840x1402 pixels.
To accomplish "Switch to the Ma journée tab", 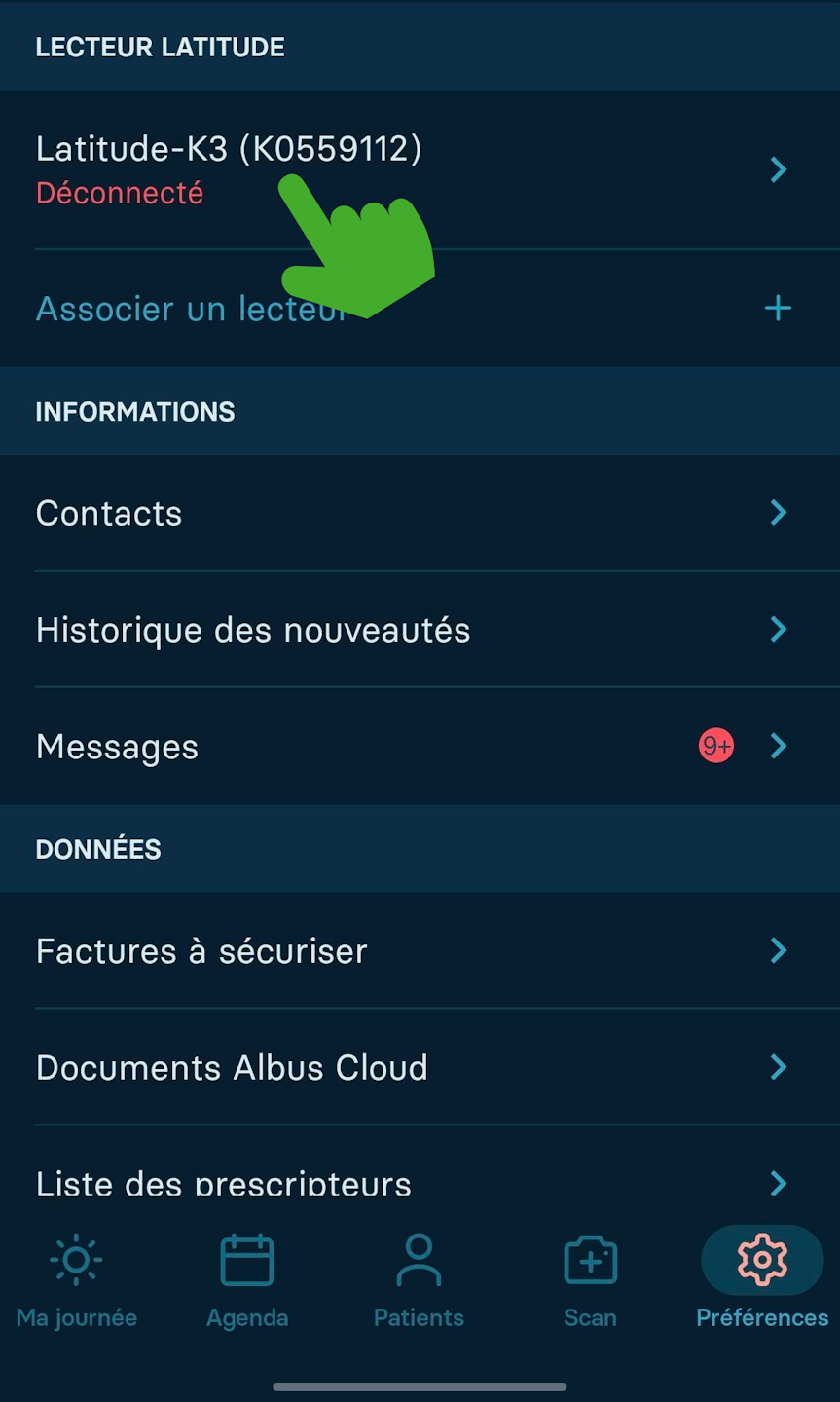I will click(x=77, y=1282).
